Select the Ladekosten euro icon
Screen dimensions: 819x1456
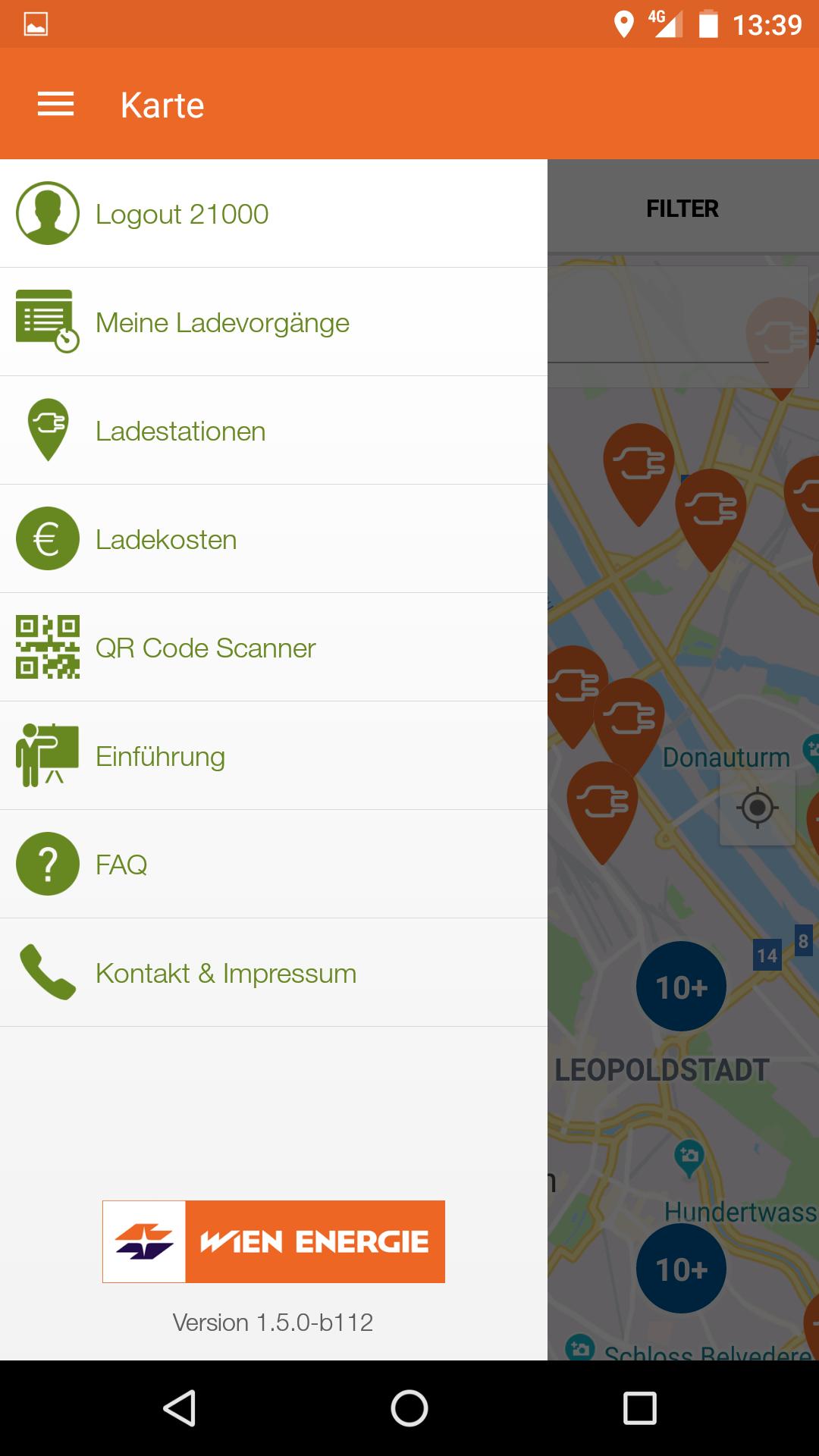click(47, 538)
